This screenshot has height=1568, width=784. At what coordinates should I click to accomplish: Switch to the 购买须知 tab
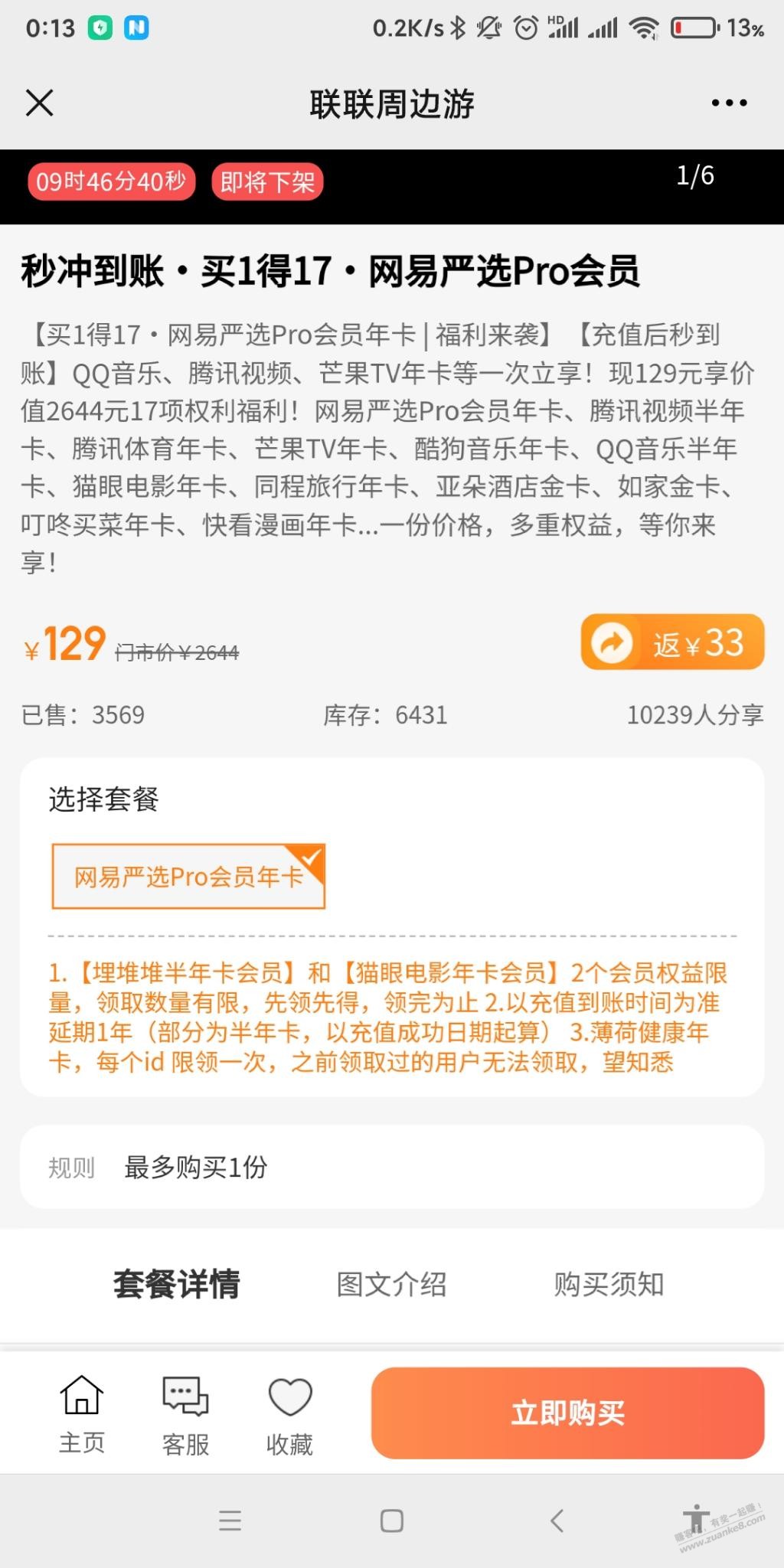pos(609,1284)
